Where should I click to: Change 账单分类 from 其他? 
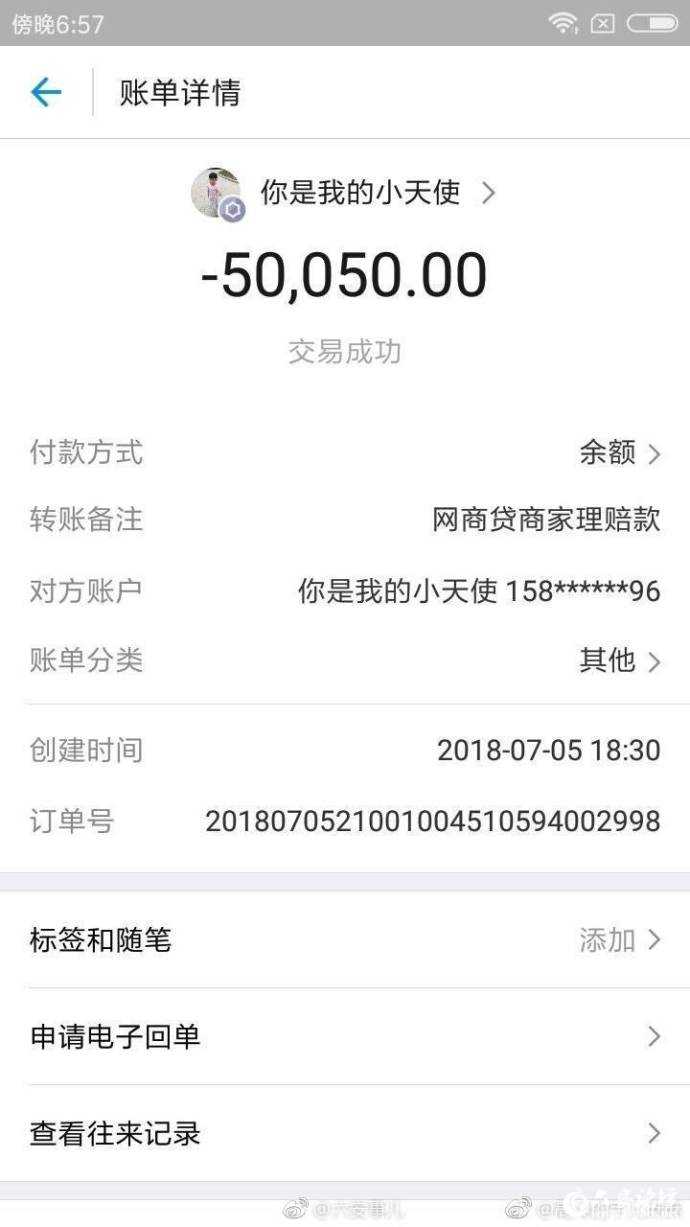619,661
